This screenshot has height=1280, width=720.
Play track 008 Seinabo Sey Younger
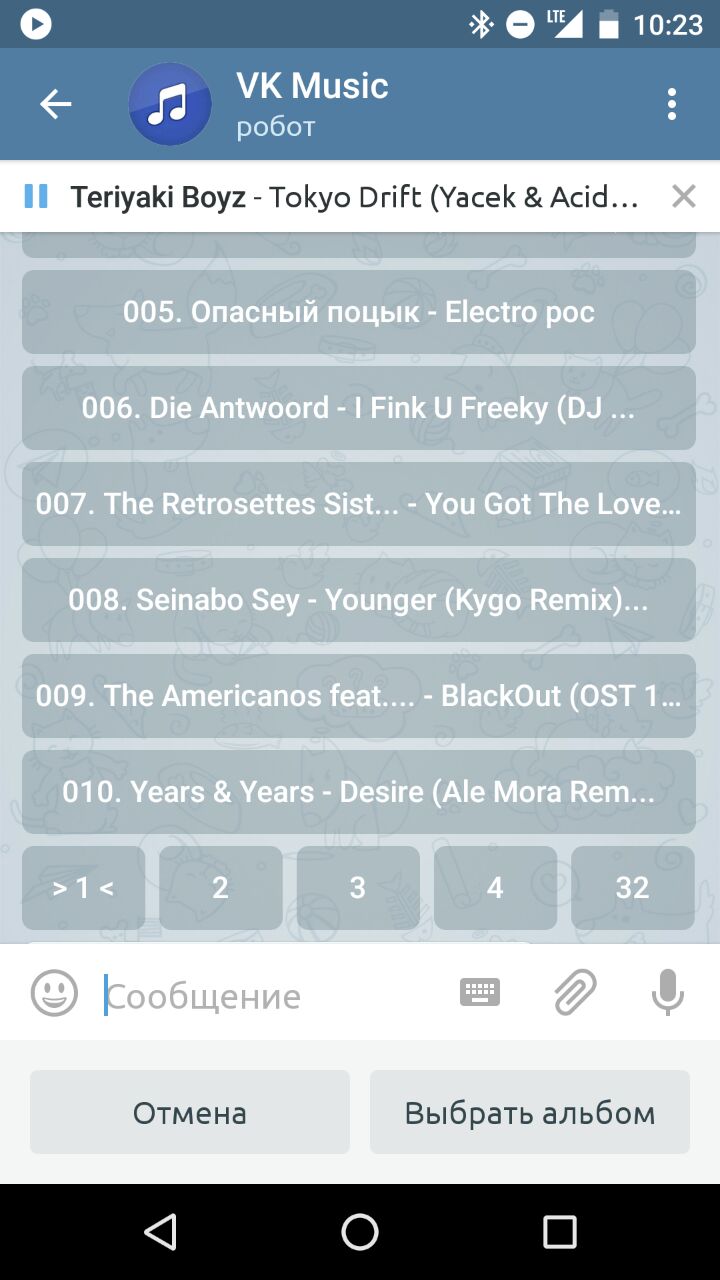click(359, 600)
